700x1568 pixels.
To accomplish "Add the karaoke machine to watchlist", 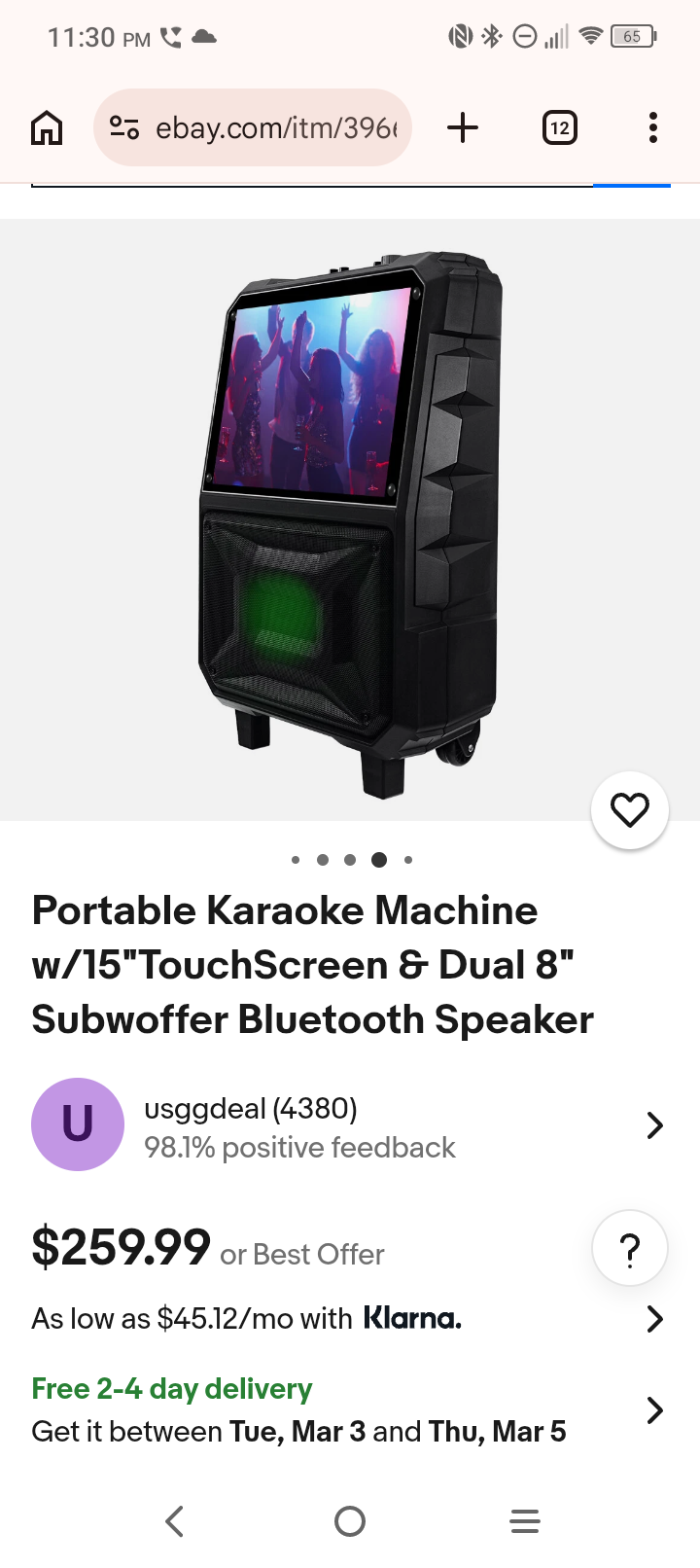I will click(x=629, y=809).
